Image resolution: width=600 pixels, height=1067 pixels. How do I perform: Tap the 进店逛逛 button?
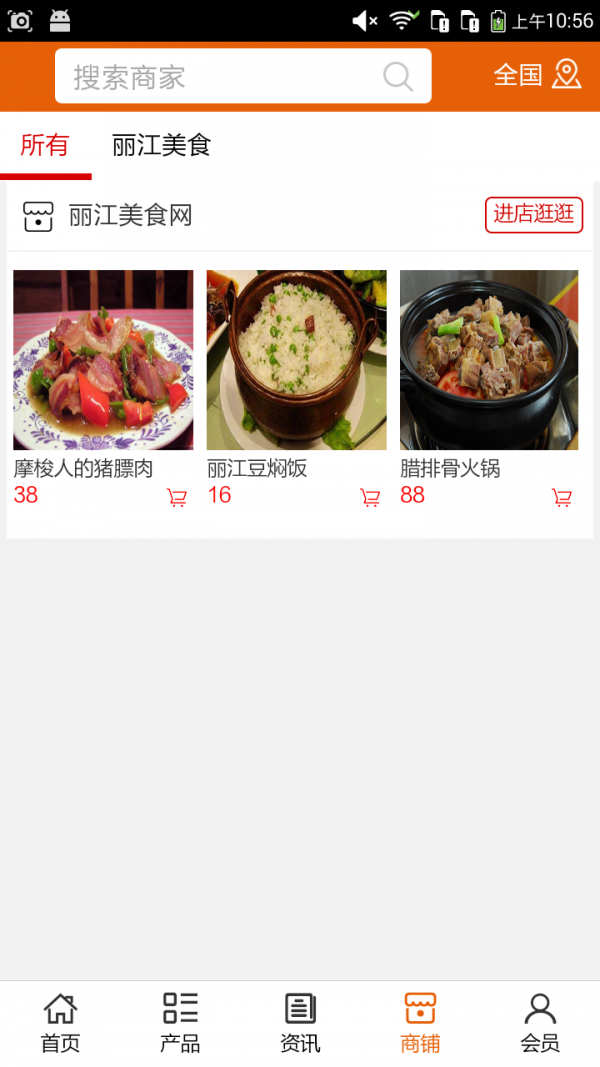(x=534, y=214)
